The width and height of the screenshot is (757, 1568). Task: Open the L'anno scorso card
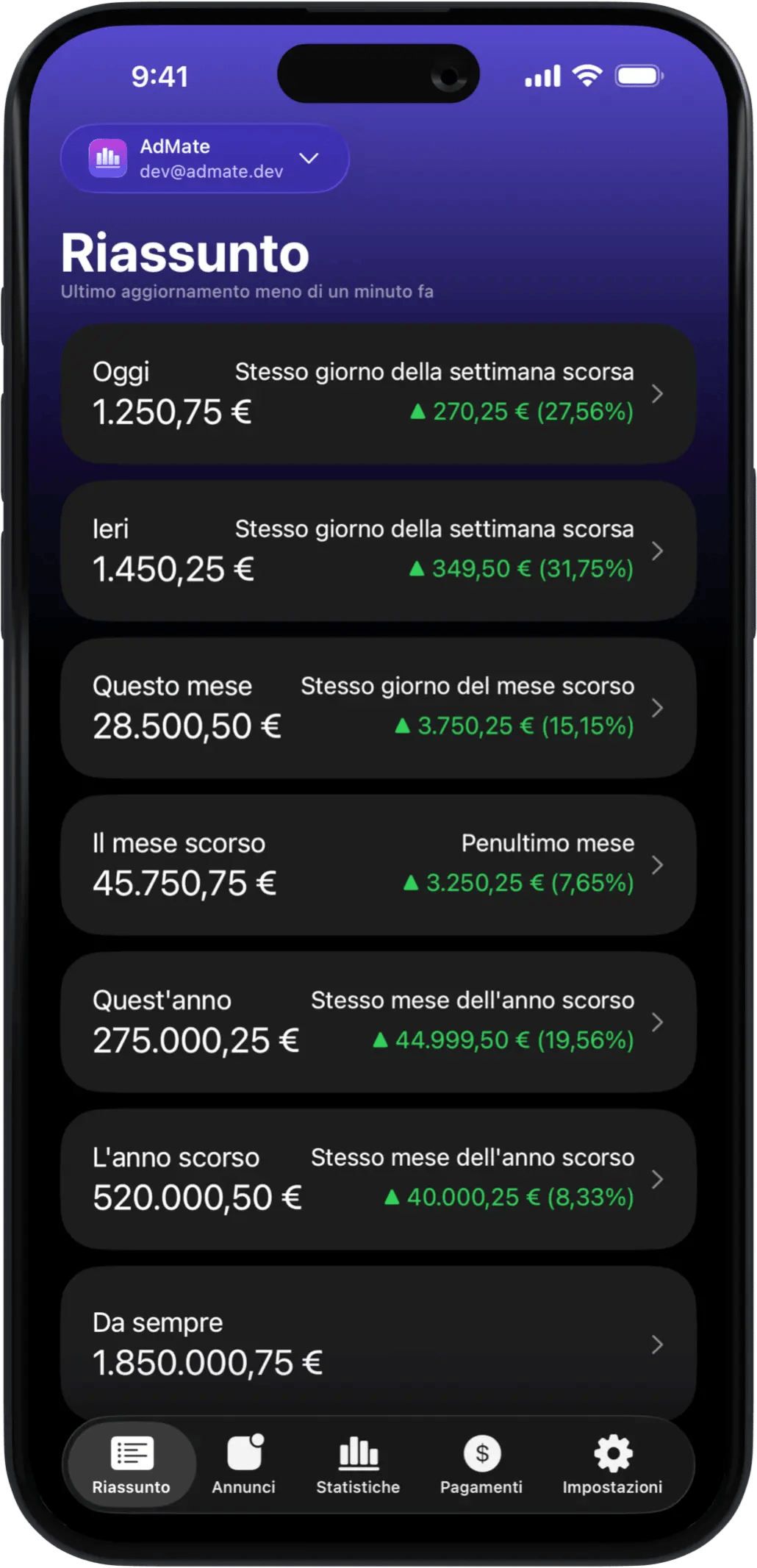point(378,1178)
